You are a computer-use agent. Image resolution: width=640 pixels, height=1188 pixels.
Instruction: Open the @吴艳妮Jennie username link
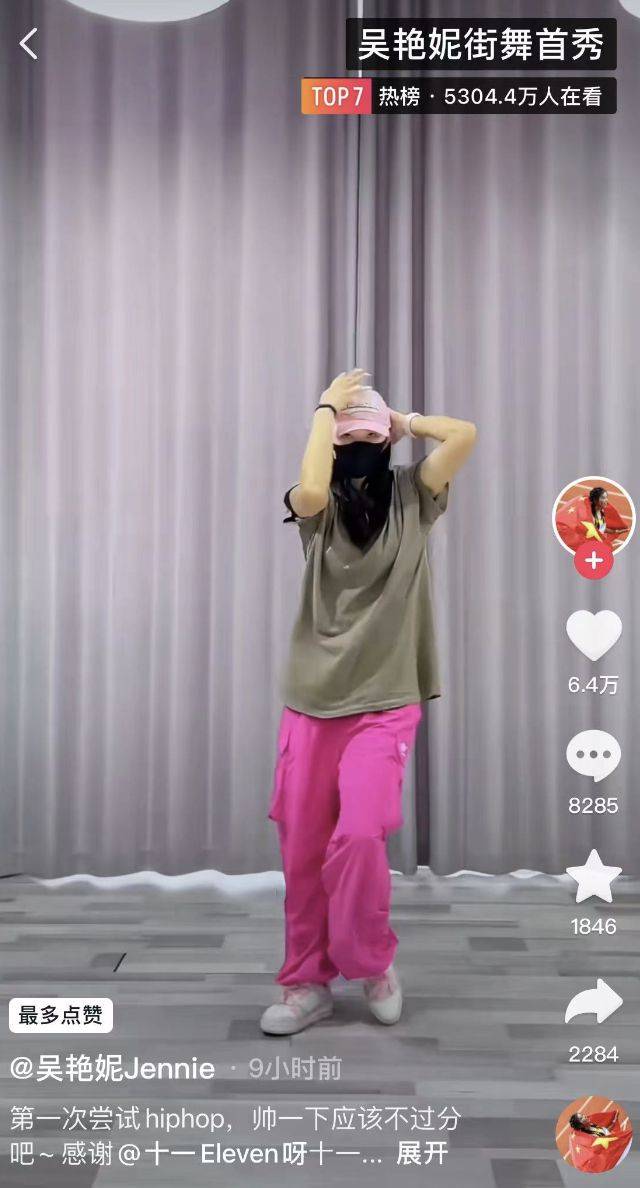pyautogui.click(x=113, y=1068)
